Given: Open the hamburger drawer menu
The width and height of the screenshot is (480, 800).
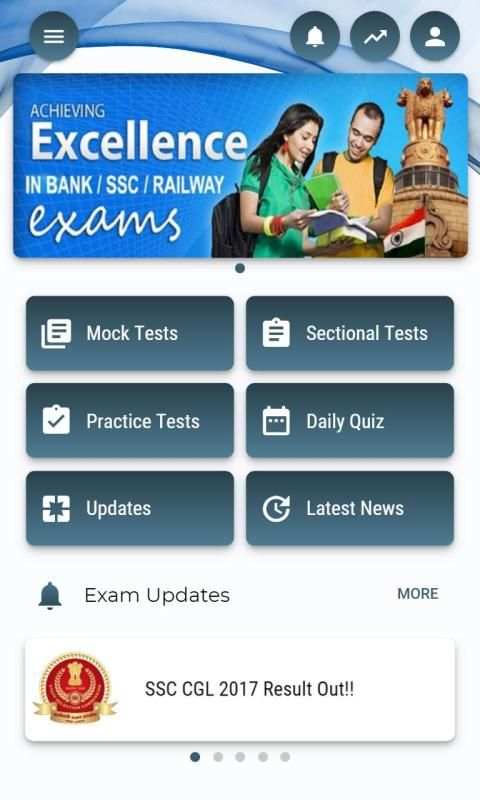Looking at the screenshot, I should (54, 36).
